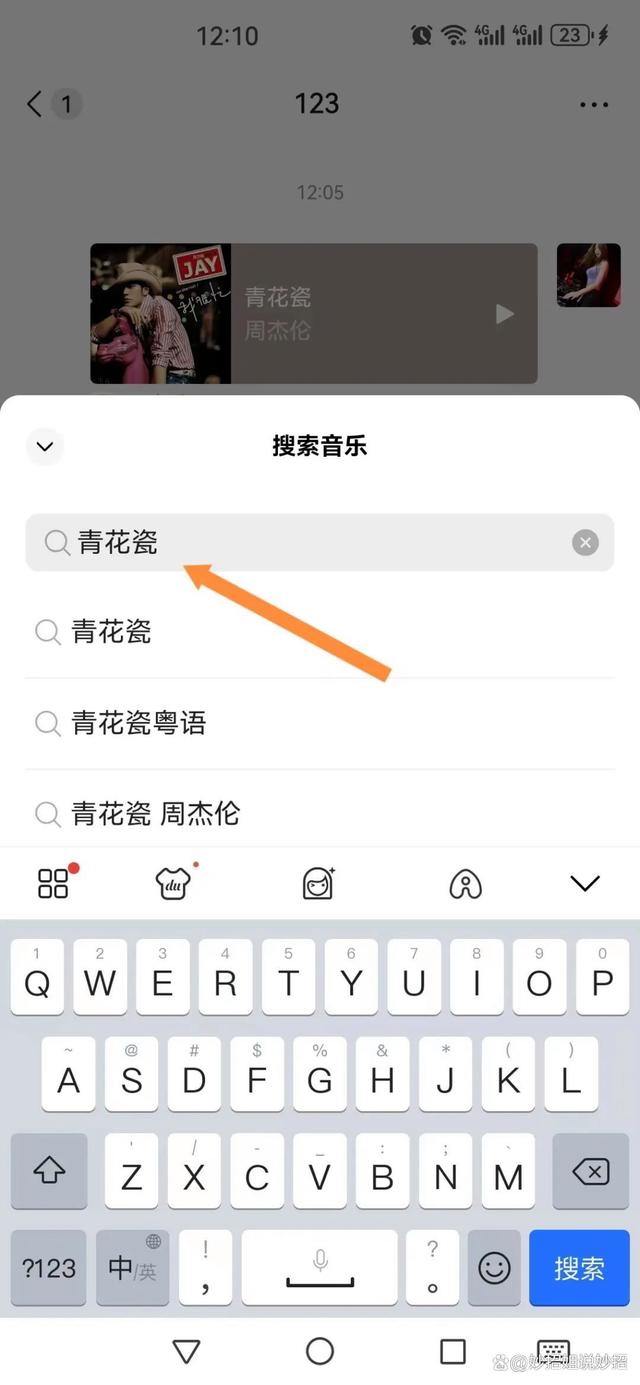Open the keyboard's four-square menu icon

point(54,883)
